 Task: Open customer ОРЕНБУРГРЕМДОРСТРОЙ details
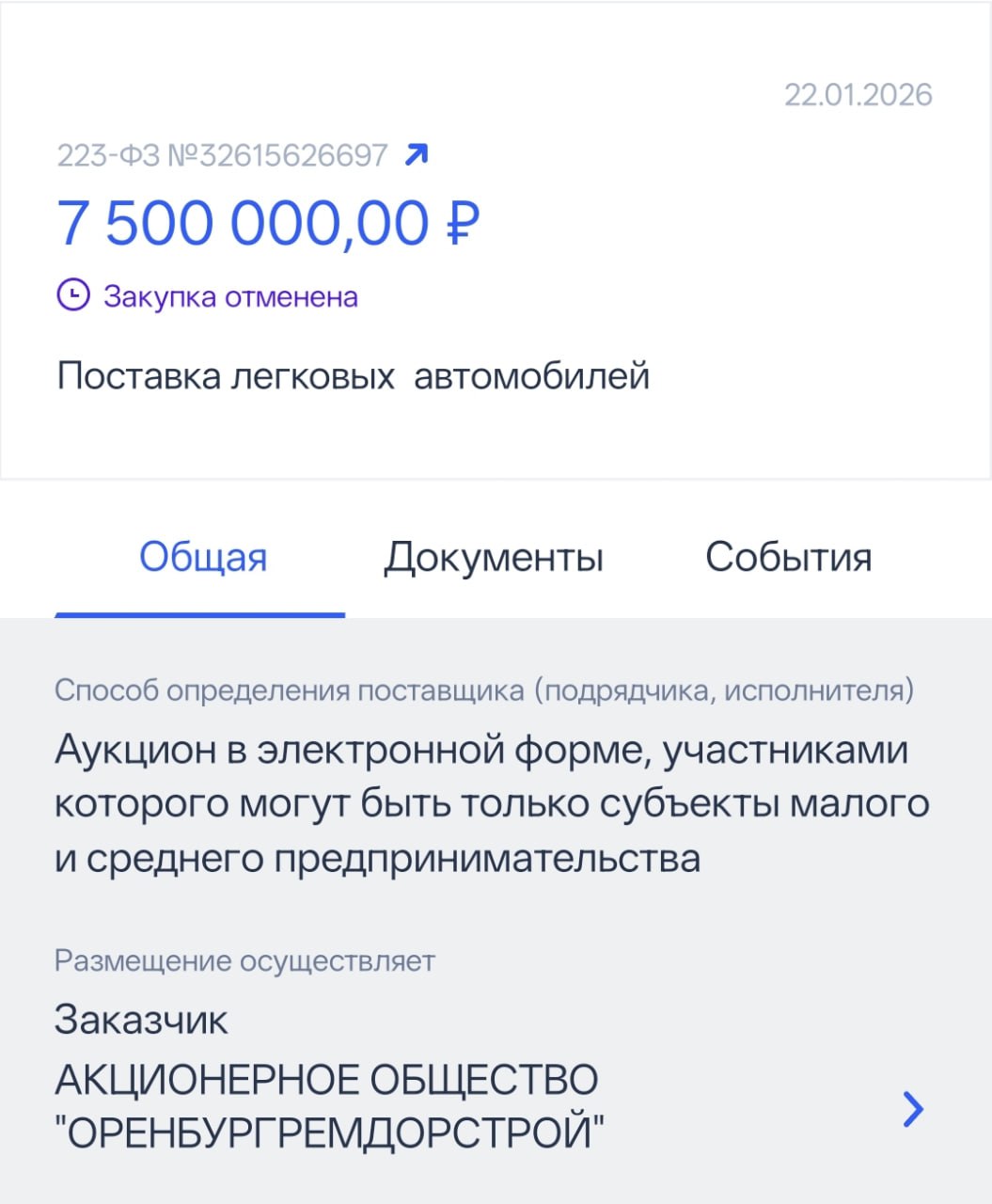tap(912, 1108)
